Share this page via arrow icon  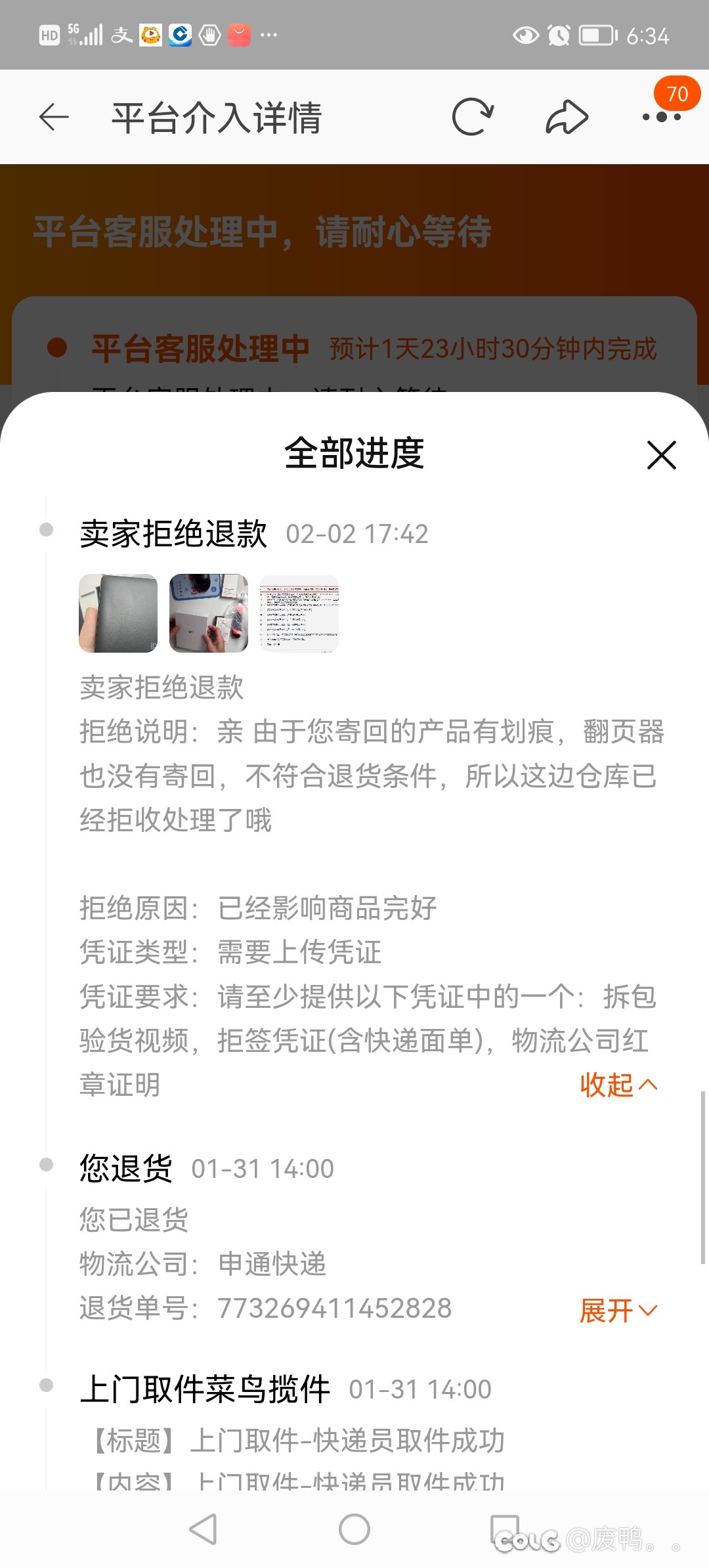[x=567, y=118]
